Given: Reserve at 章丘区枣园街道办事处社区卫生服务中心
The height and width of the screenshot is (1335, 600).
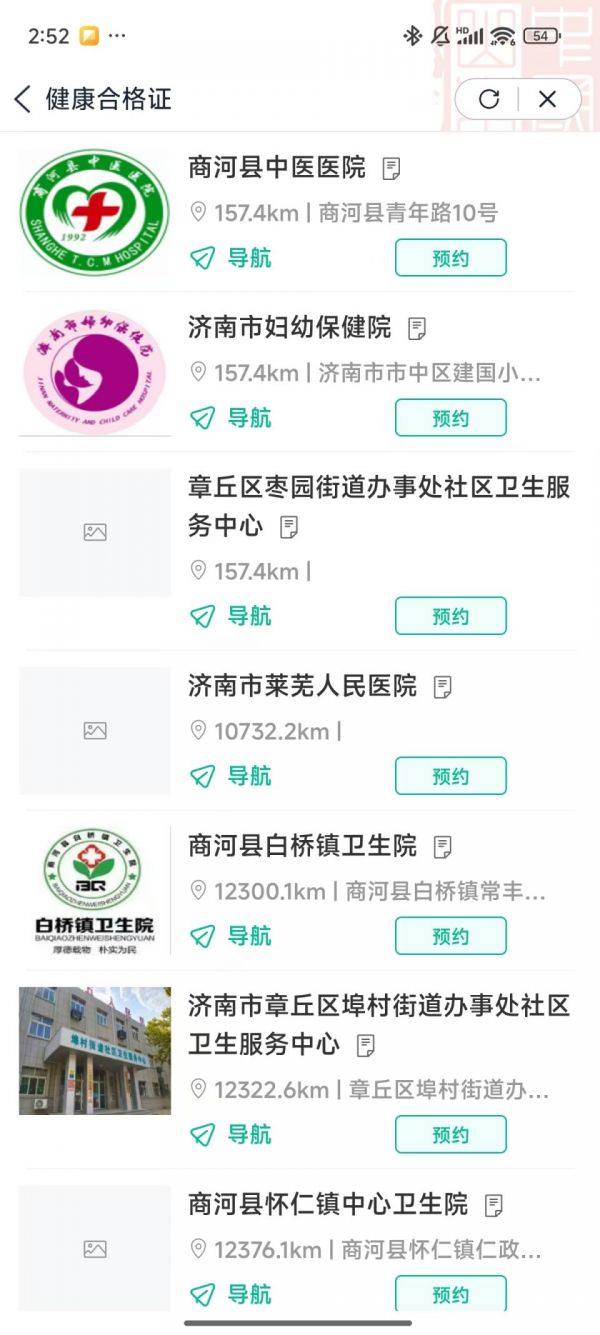Looking at the screenshot, I should 450,616.
